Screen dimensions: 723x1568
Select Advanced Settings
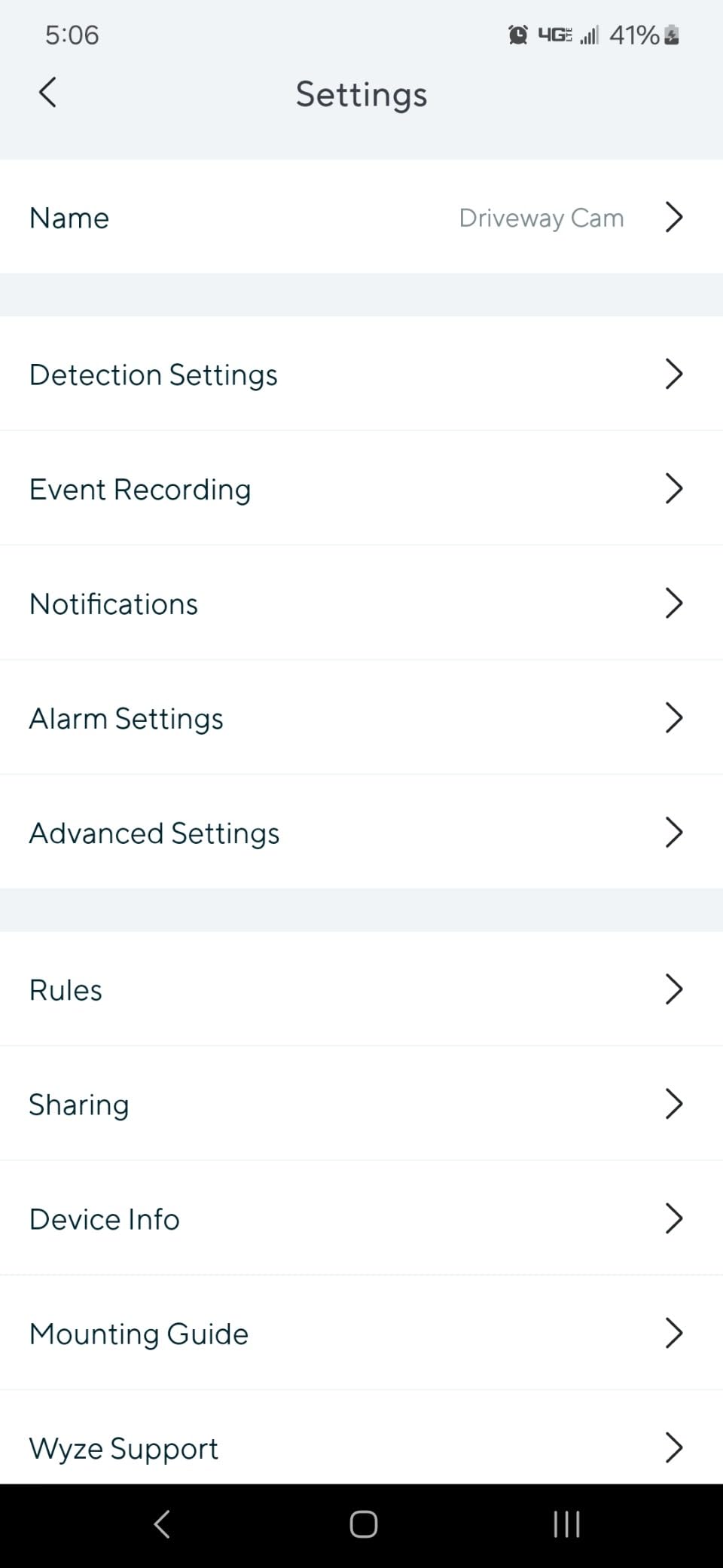(361, 833)
